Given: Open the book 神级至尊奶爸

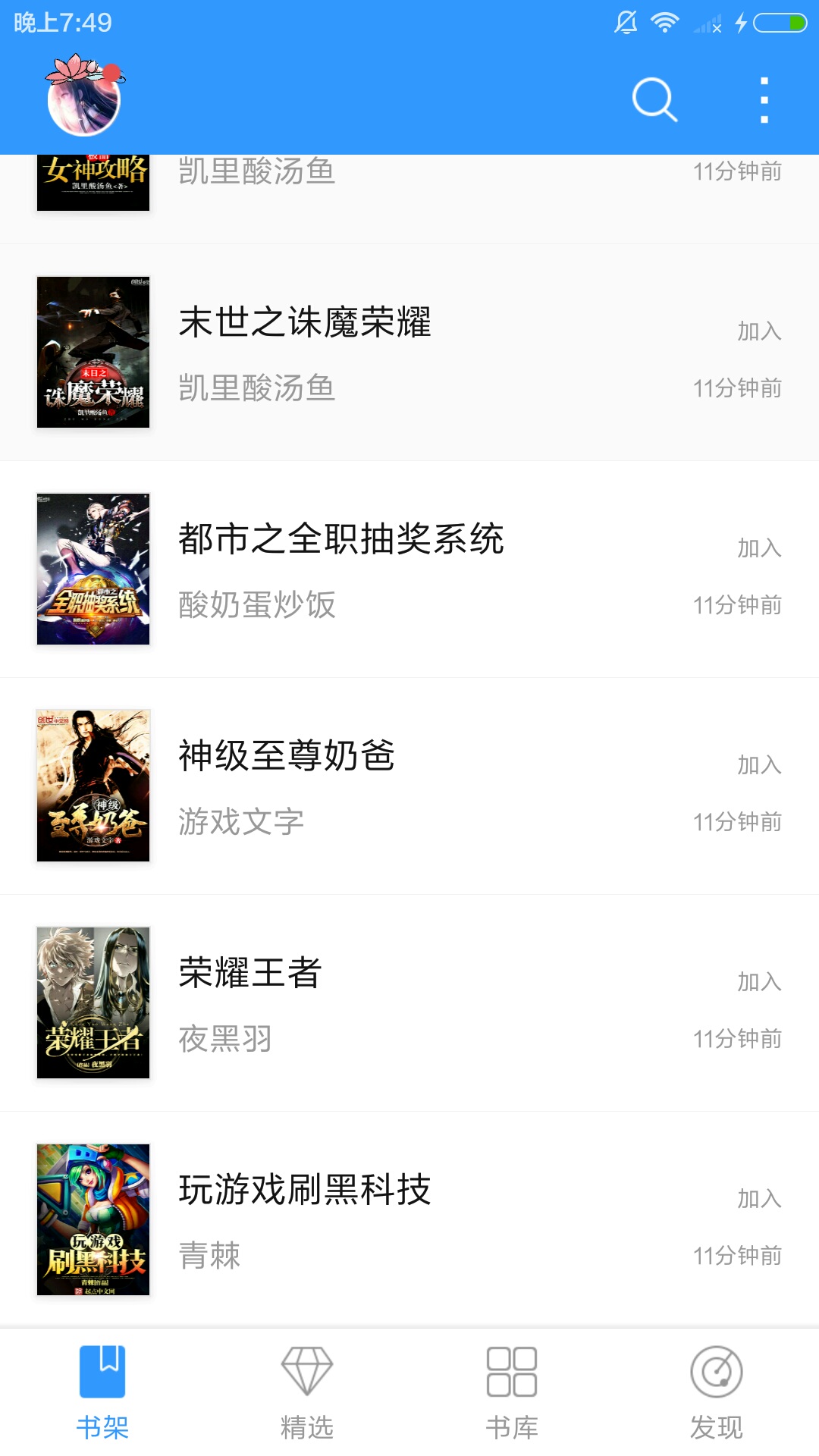Looking at the screenshot, I should click(x=409, y=786).
